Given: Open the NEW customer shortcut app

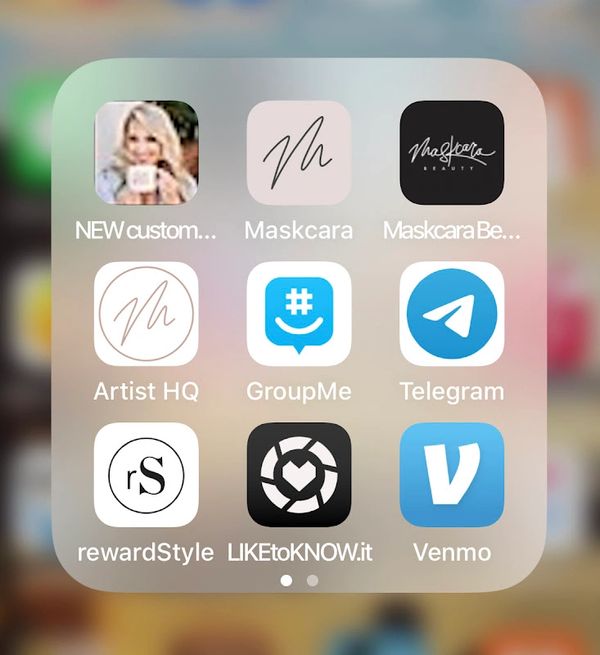Looking at the screenshot, I should [146, 152].
